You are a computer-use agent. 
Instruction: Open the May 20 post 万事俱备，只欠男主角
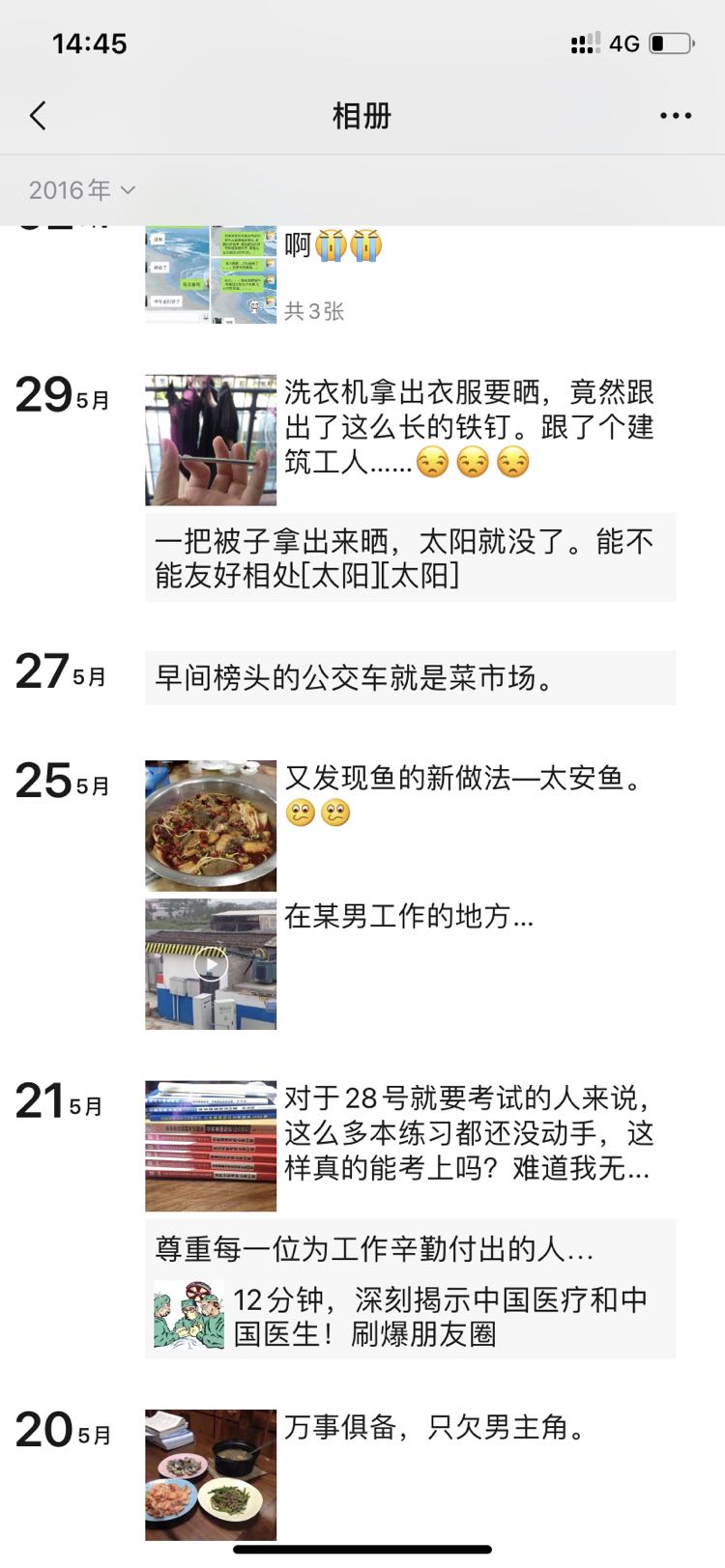(410, 1474)
